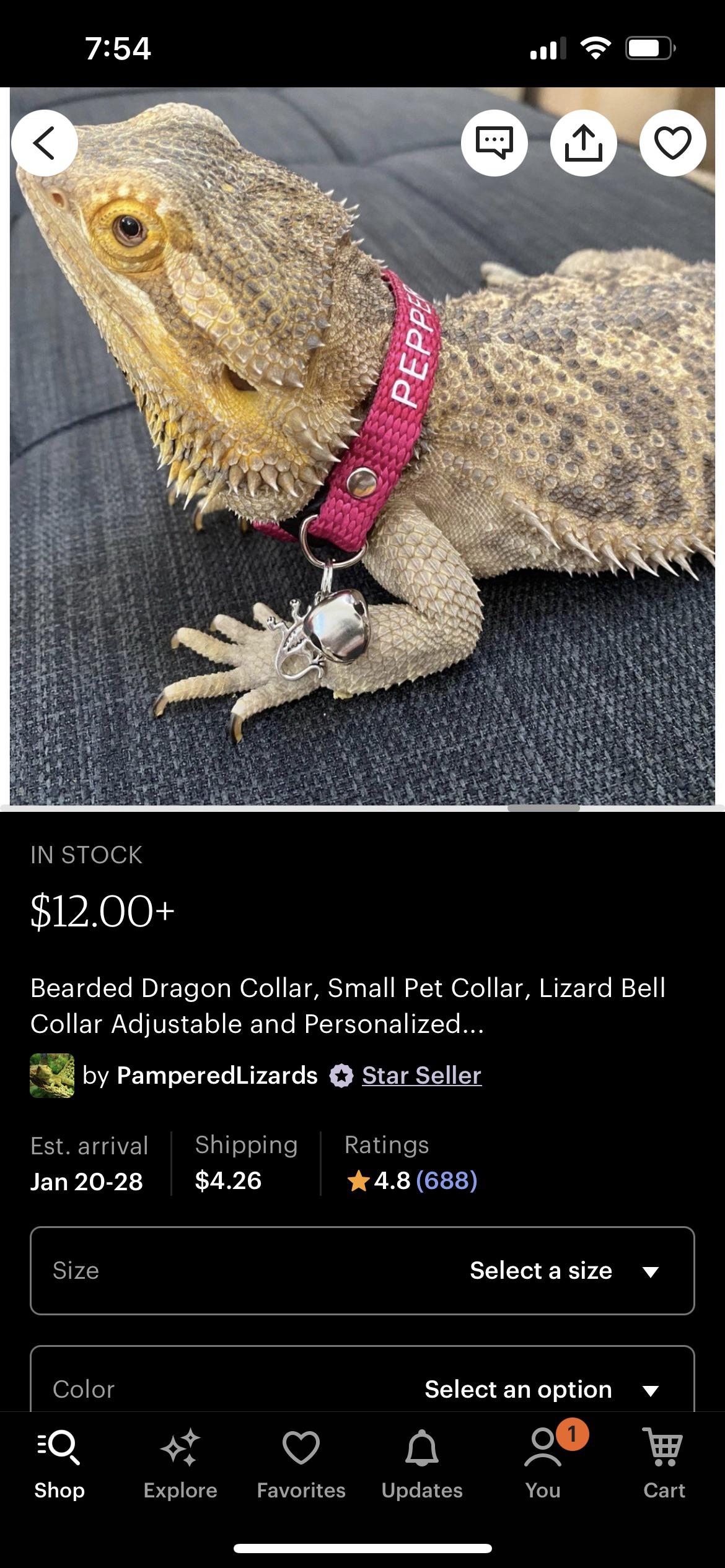This screenshot has height=1568, width=725.
Task: Tap the star rating icon next to 4.8
Action: pos(358,1181)
